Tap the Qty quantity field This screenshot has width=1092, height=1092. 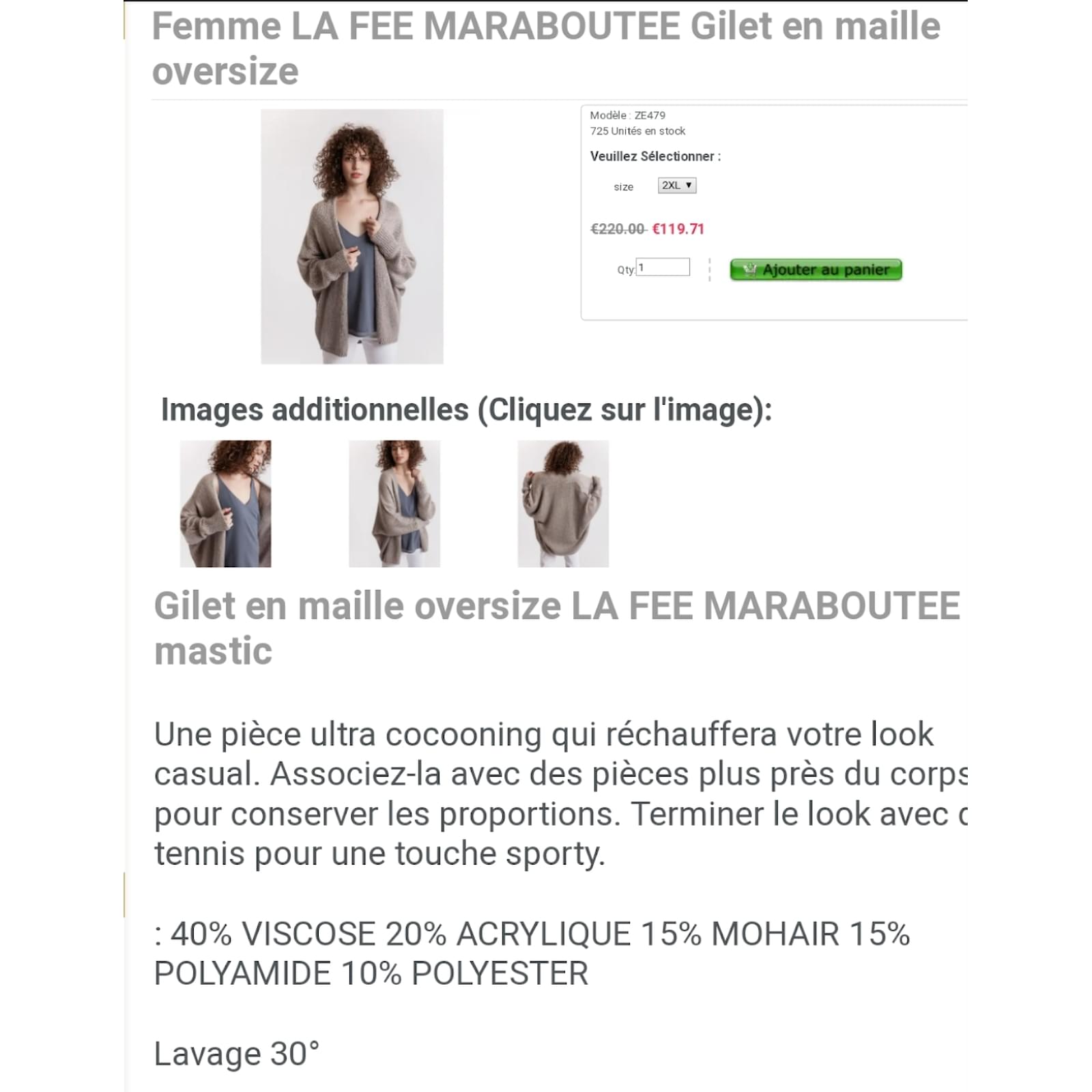663,267
